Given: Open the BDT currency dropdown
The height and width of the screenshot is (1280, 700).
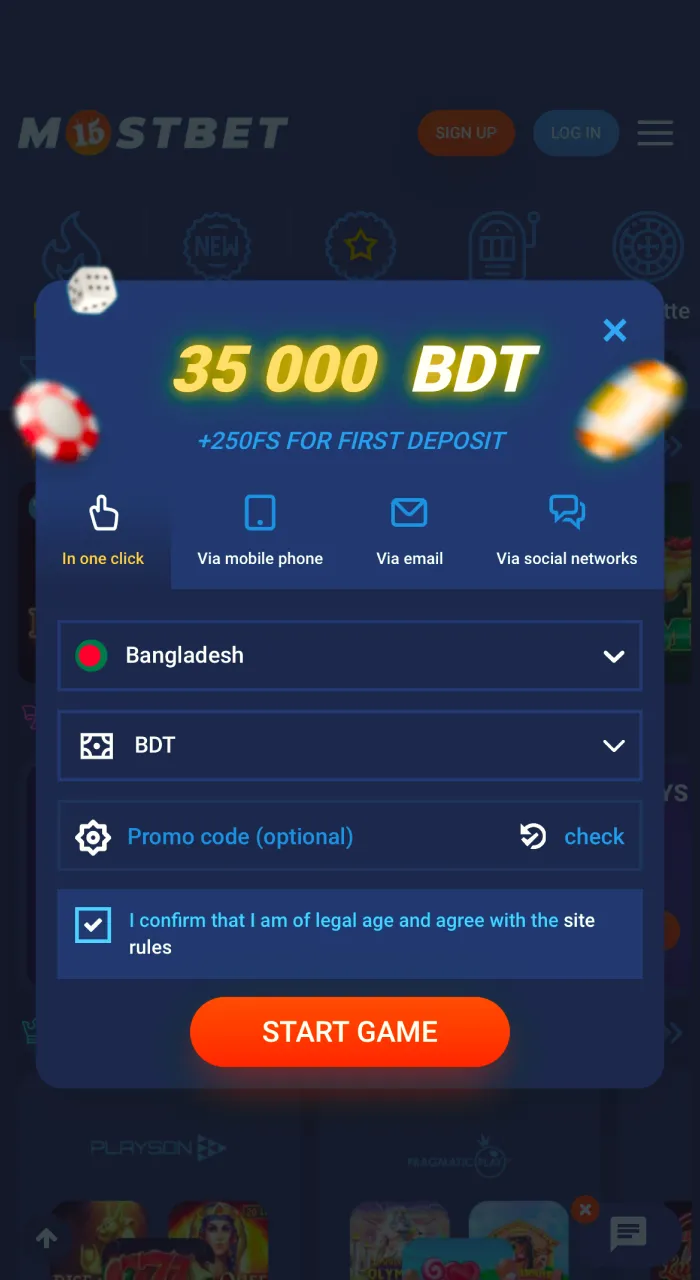Looking at the screenshot, I should (x=349, y=746).
